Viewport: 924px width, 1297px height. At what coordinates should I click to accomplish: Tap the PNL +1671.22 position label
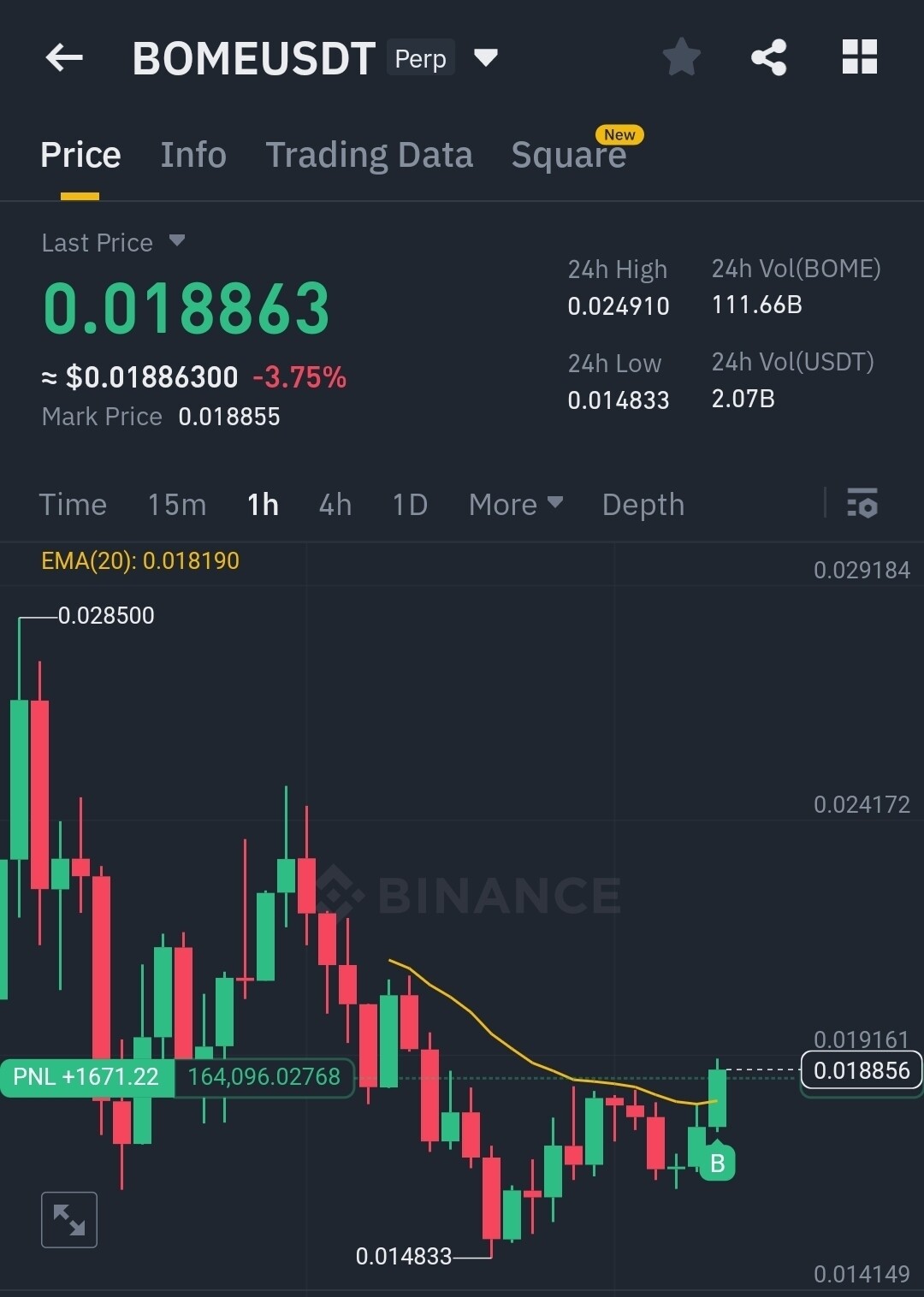[86, 1076]
